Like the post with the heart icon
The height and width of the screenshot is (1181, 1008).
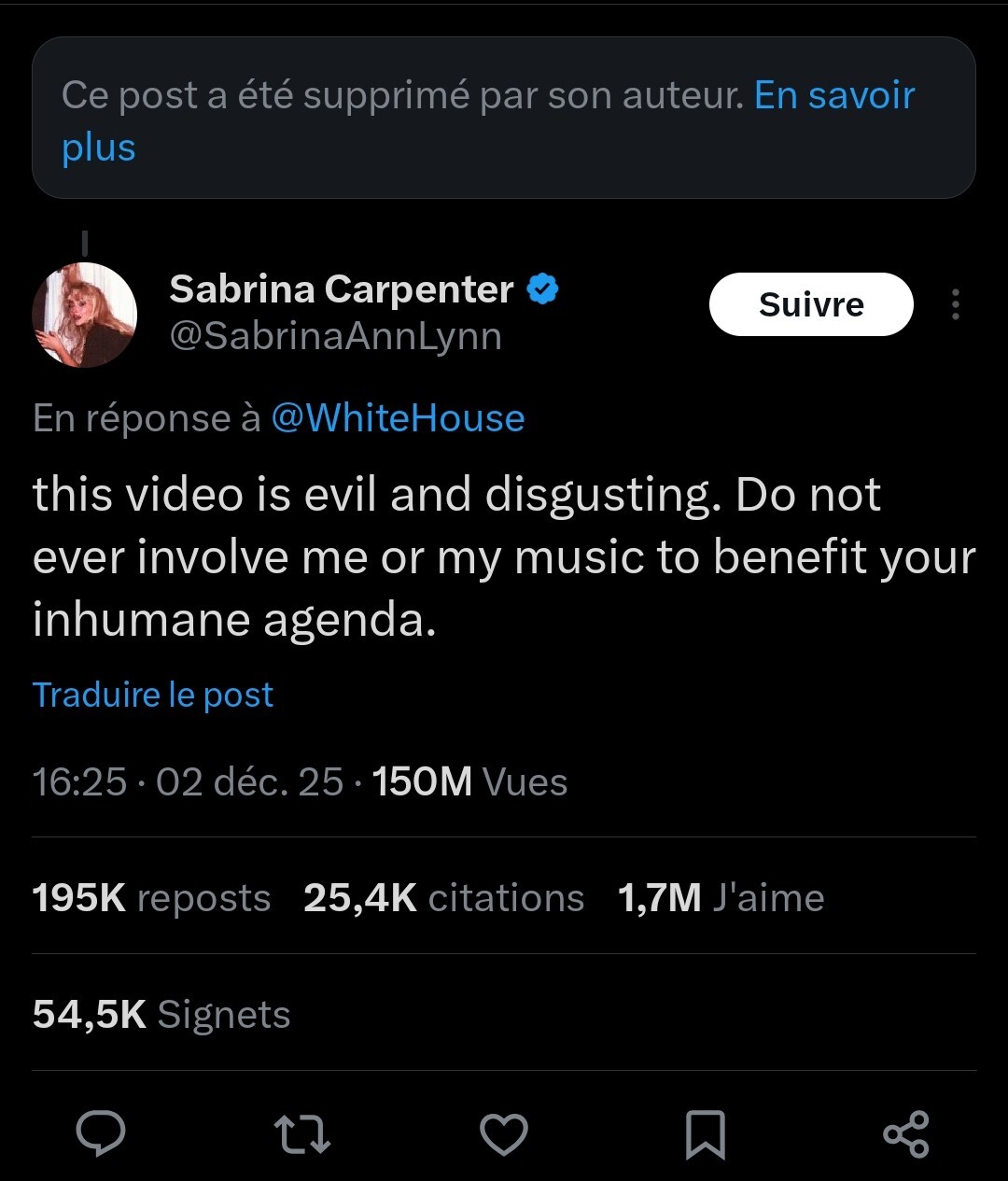tap(504, 1133)
